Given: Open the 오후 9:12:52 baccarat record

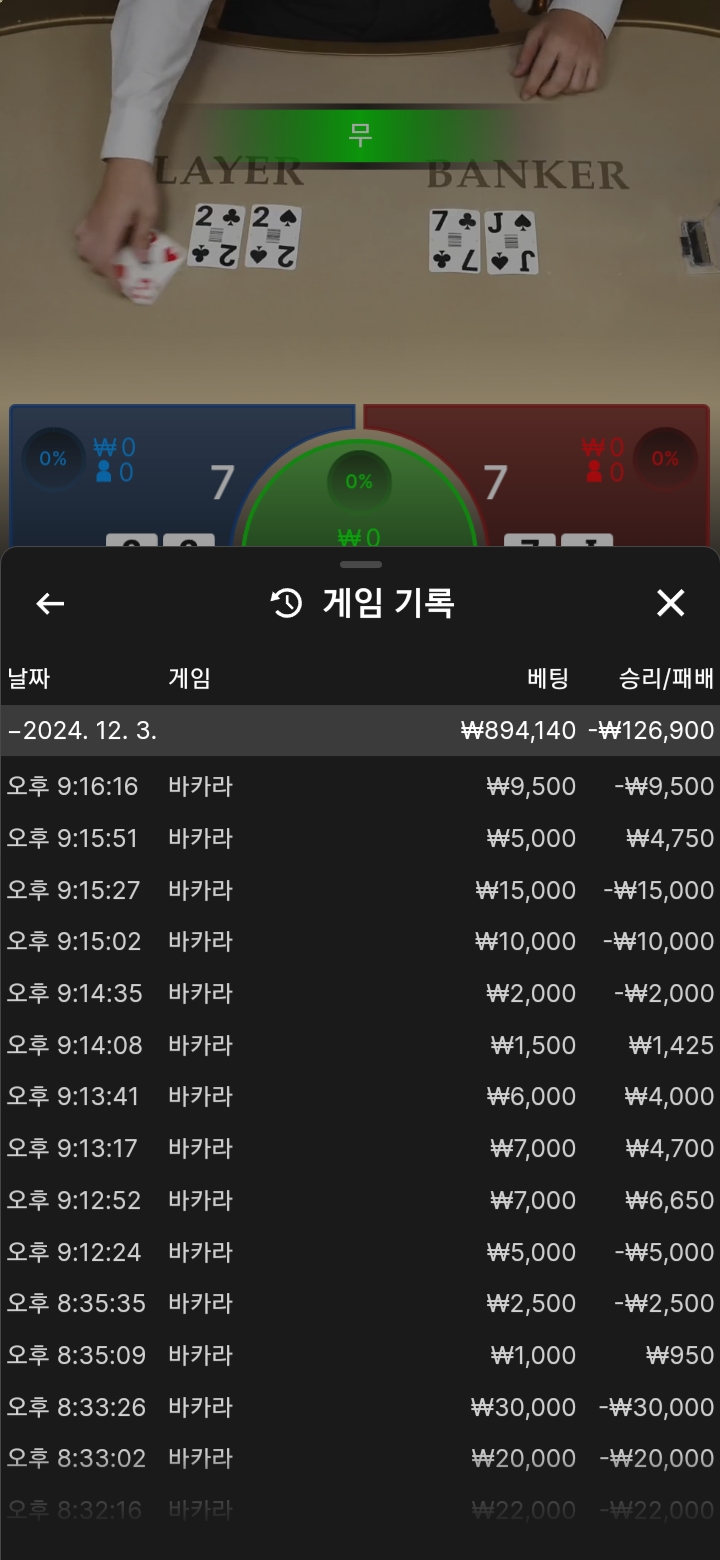Looking at the screenshot, I should (360, 1200).
